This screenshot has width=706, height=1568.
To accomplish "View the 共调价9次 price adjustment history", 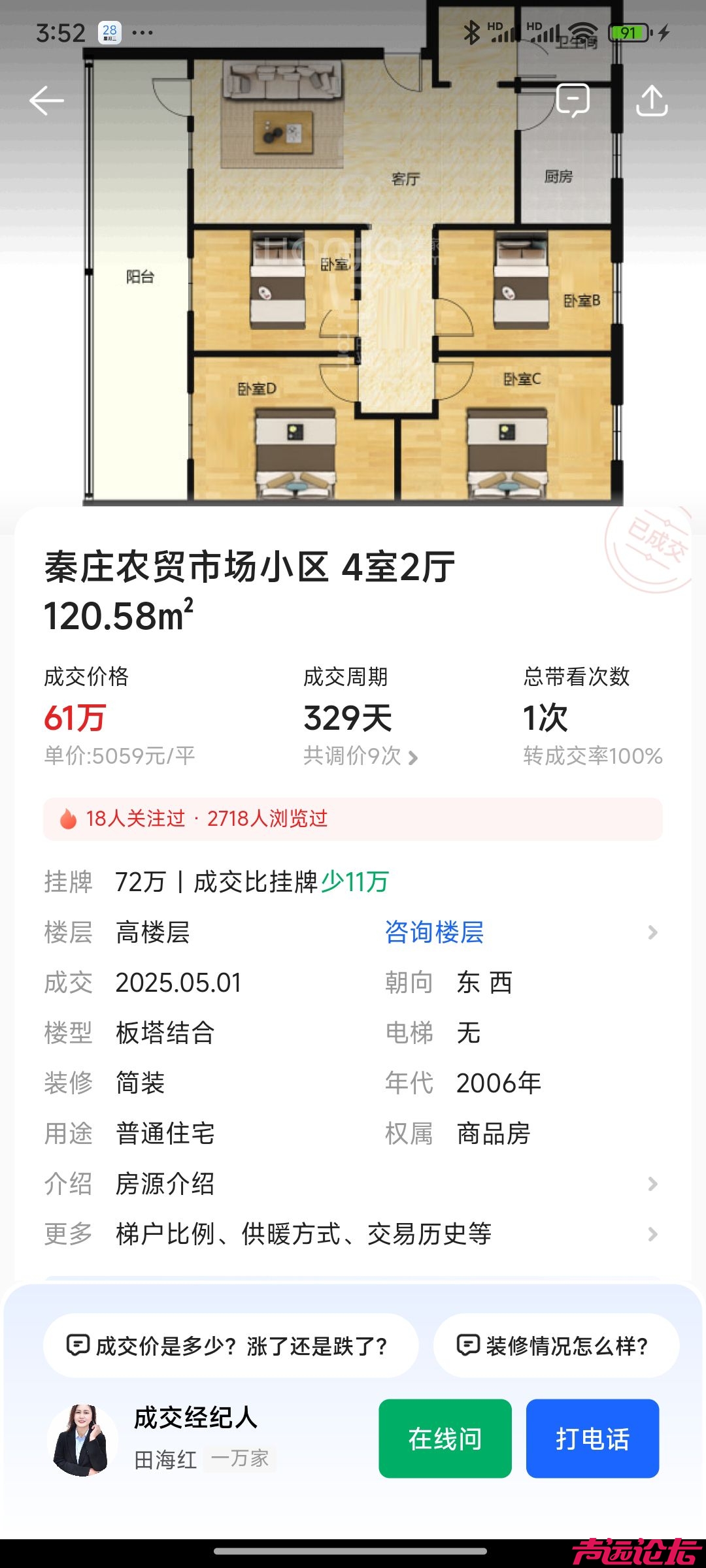I will coord(360,757).
